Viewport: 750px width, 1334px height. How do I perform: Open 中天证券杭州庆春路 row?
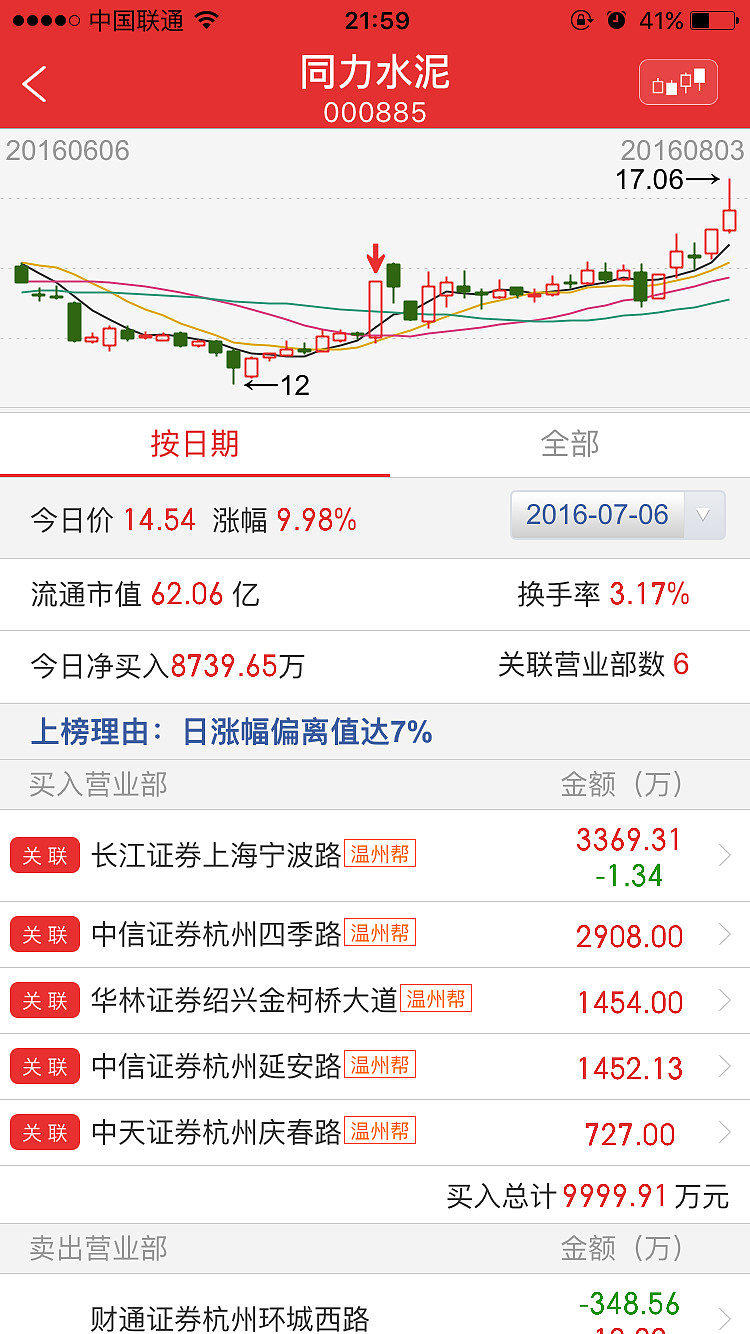375,1133
